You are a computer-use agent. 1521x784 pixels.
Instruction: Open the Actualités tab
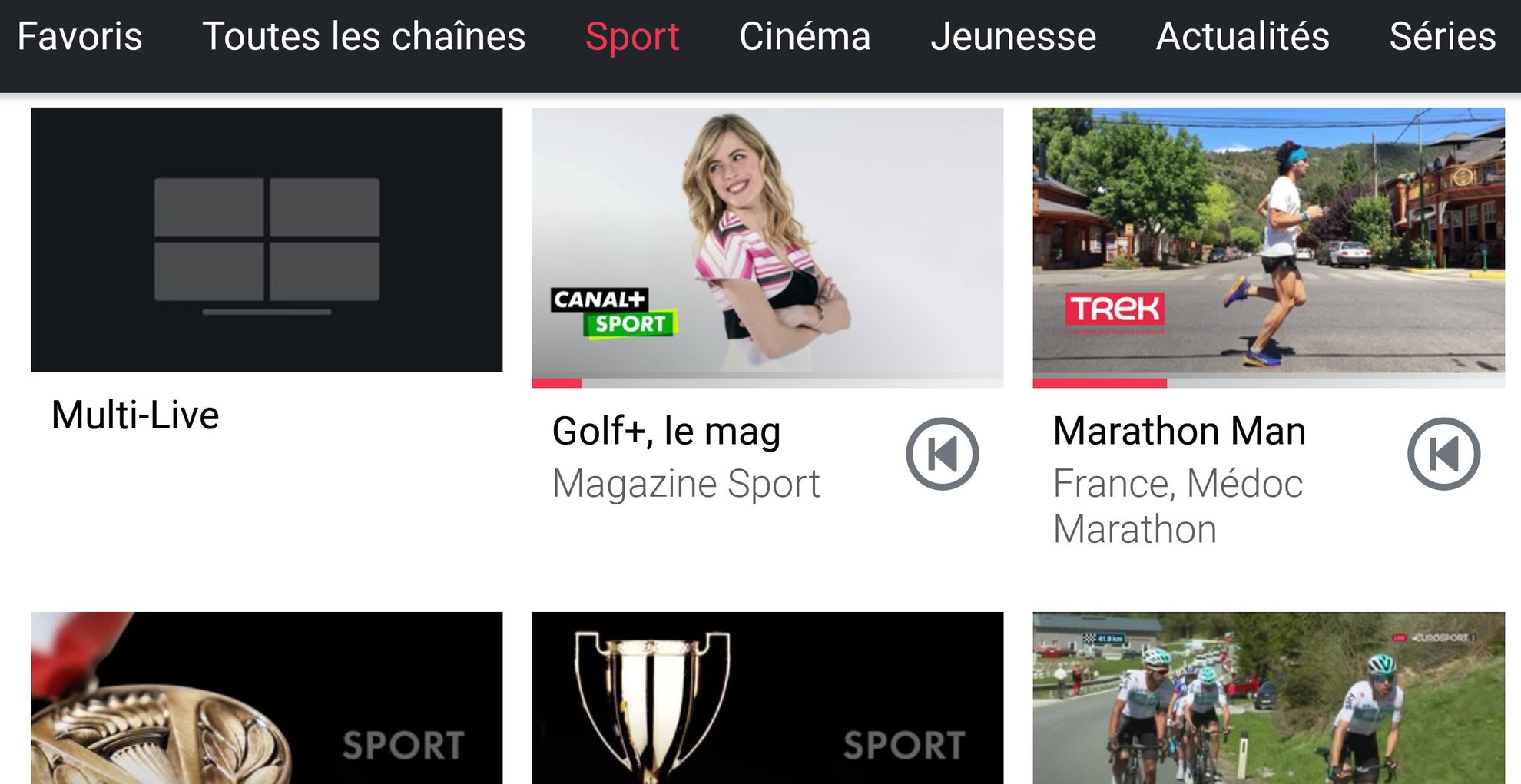(x=1242, y=37)
